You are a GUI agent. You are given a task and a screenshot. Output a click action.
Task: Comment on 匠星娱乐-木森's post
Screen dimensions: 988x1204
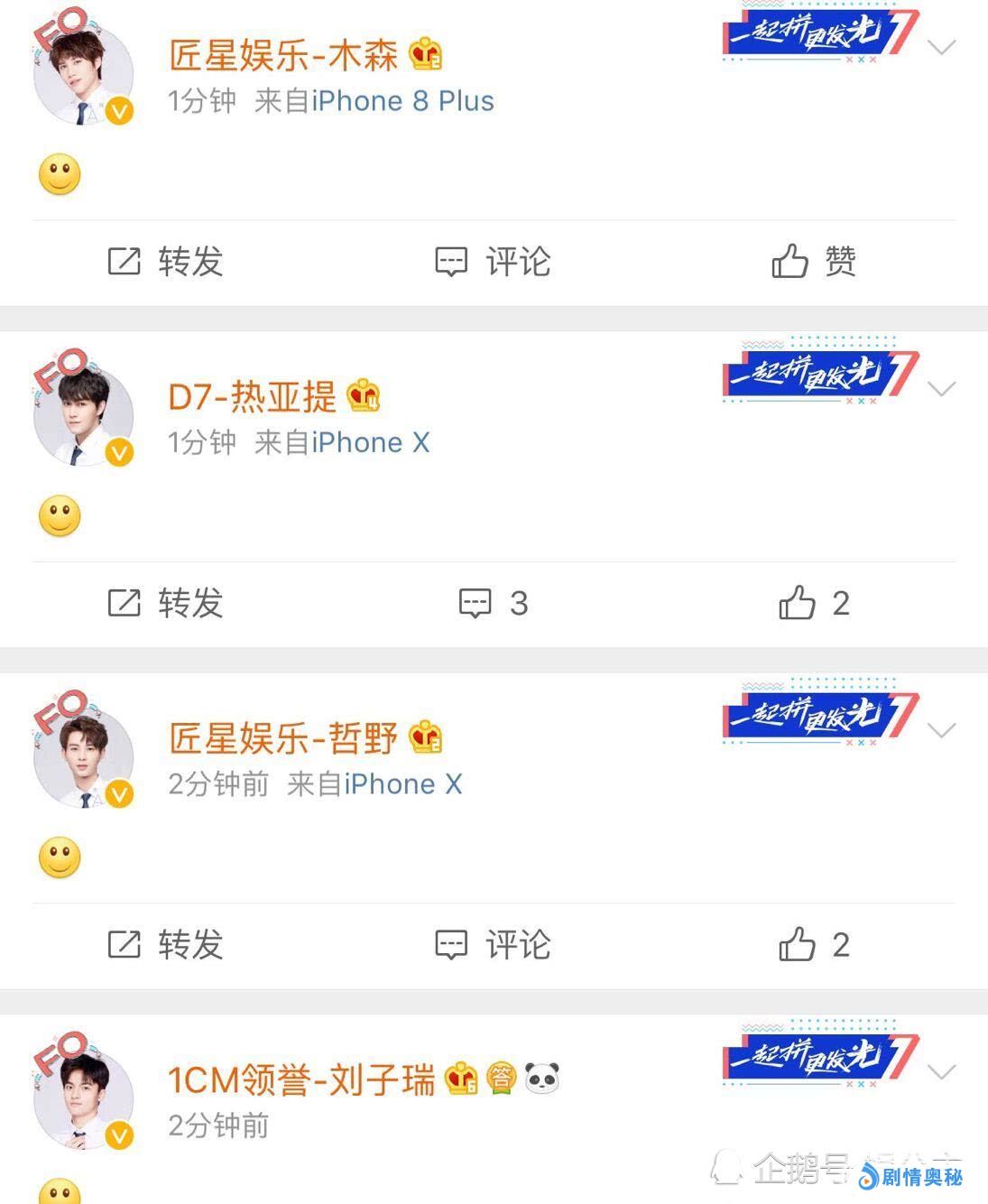click(x=493, y=262)
